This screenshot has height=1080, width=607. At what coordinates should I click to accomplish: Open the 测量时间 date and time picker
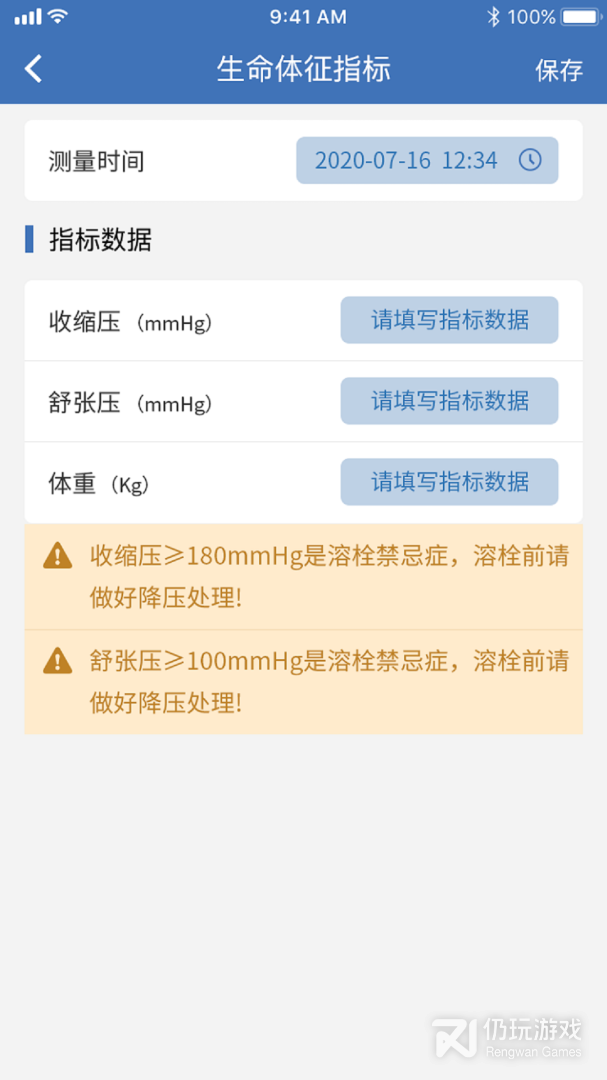[x=427, y=161]
